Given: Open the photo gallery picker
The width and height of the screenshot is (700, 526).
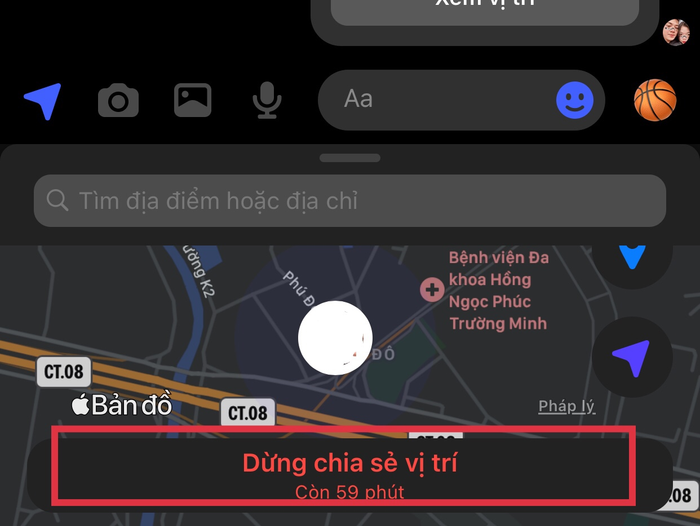Looking at the screenshot, I should 192,100.
